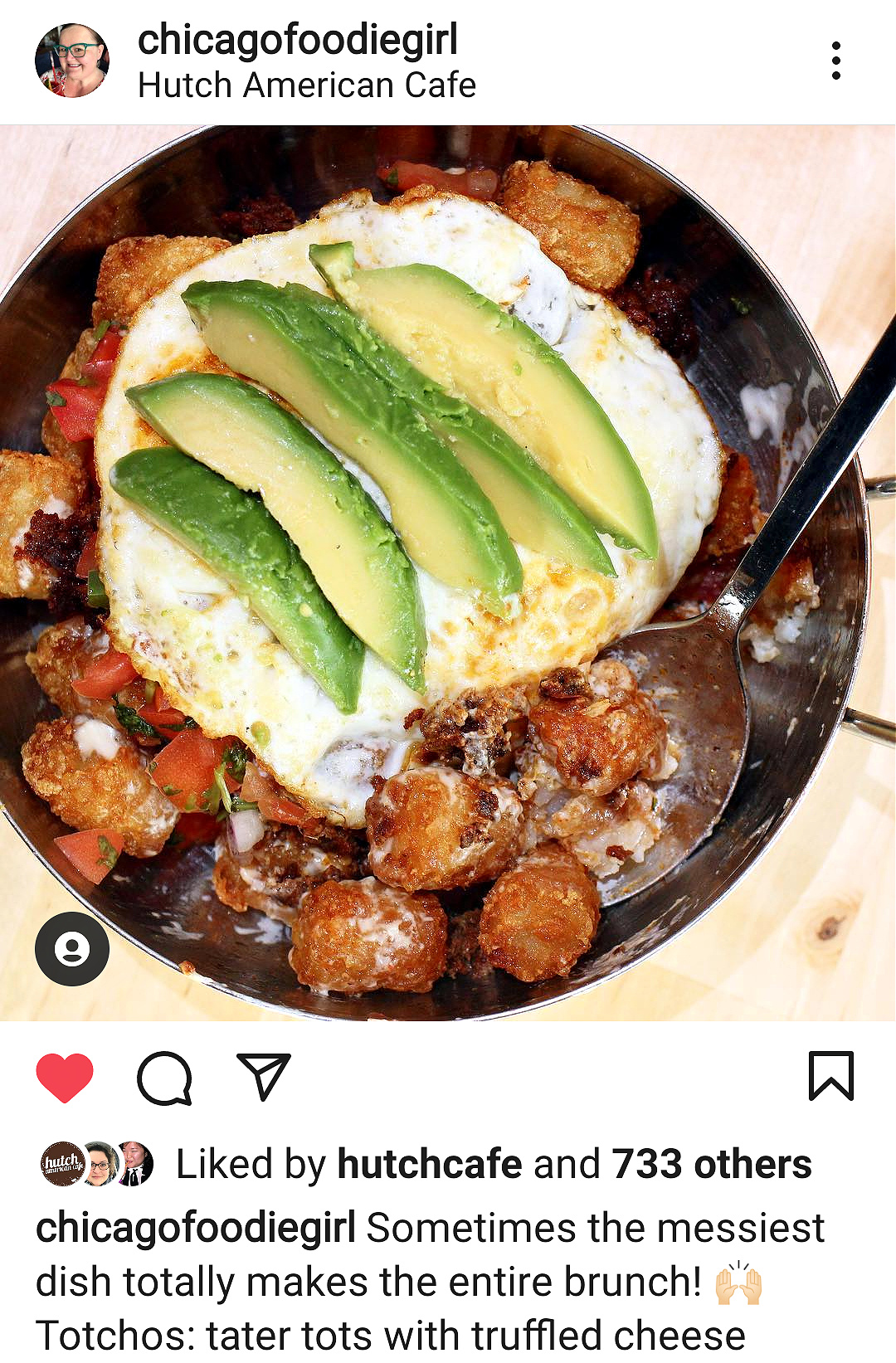This screenshot has height=1363, width=896.
Task: Open chicagofoodiegirl's profile picture
Action: pos(72,61)
